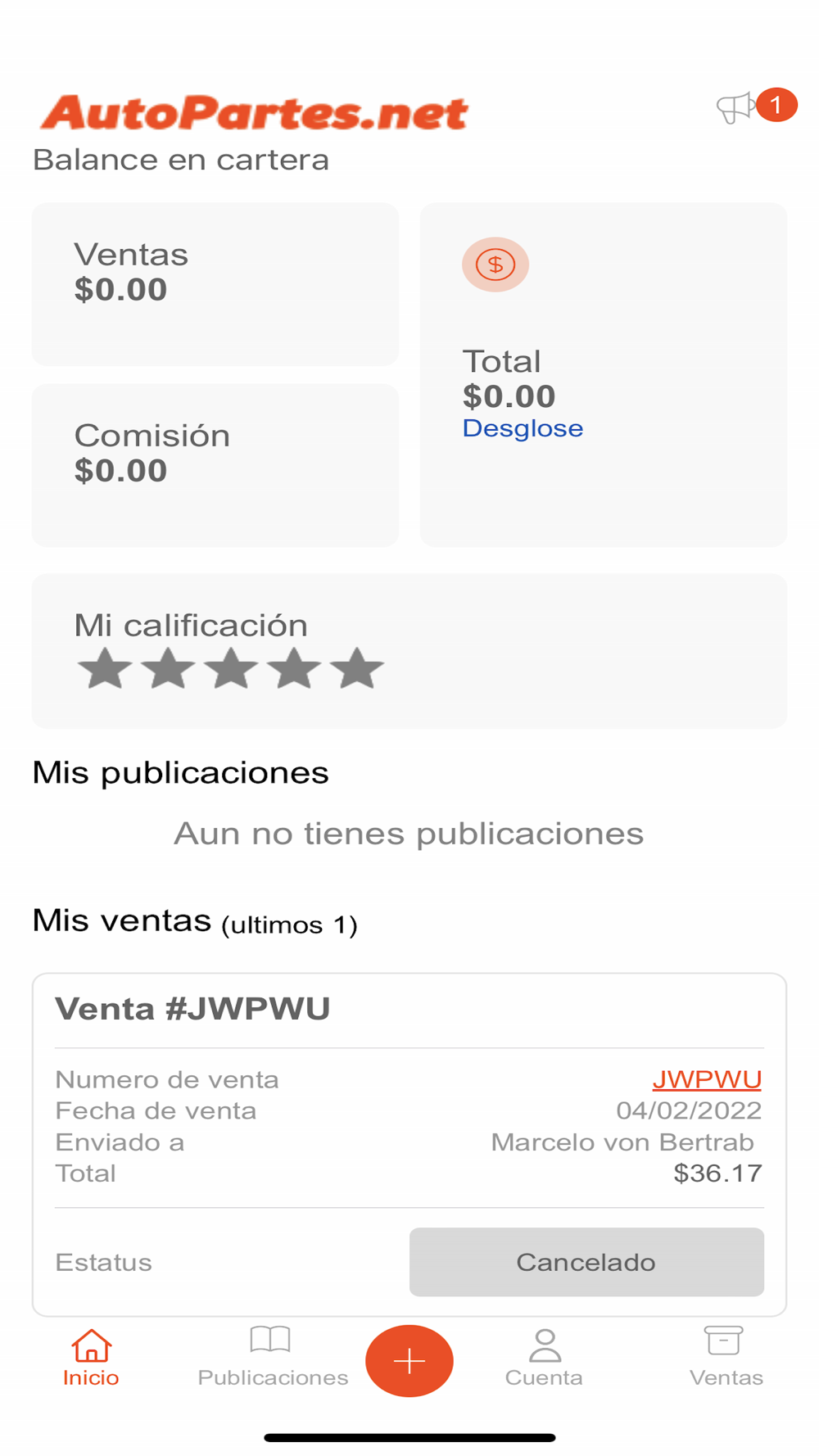Open the Venta #JWPWU card
Image resolution: width=819 pixels, height=1456 pixels.
(193, 1009)
